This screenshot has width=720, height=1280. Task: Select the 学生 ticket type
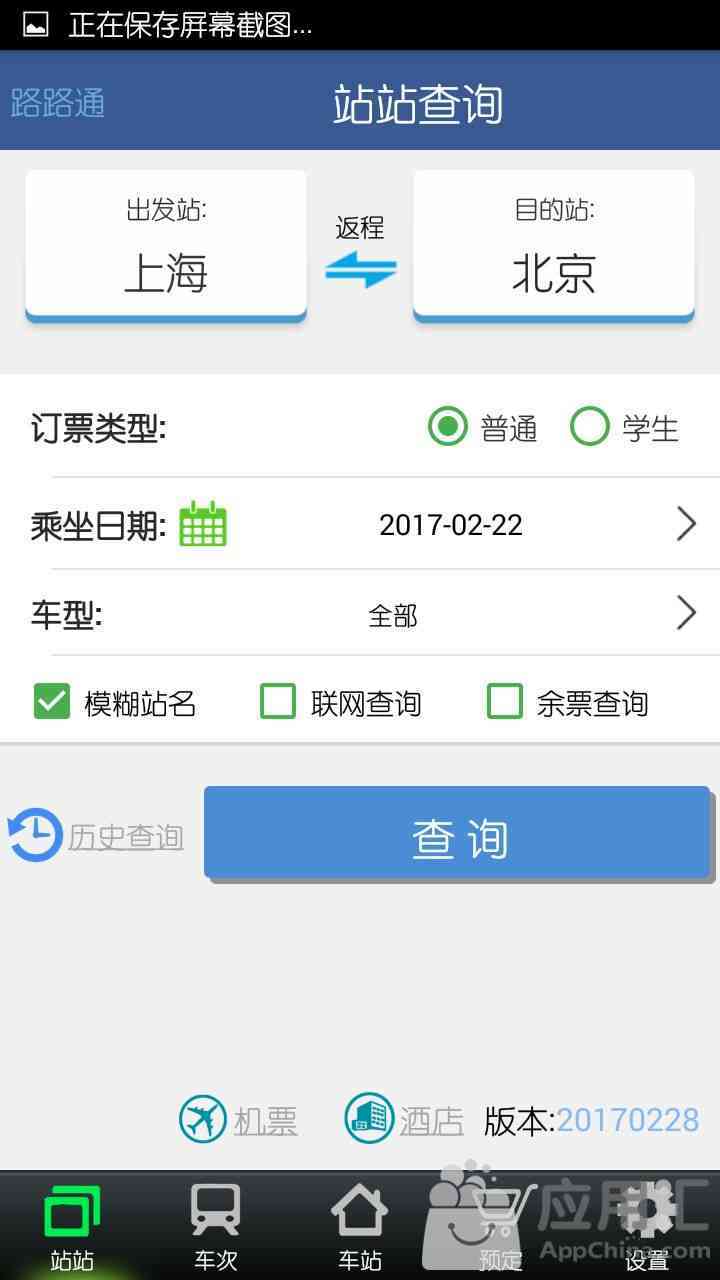click(590, 428)
